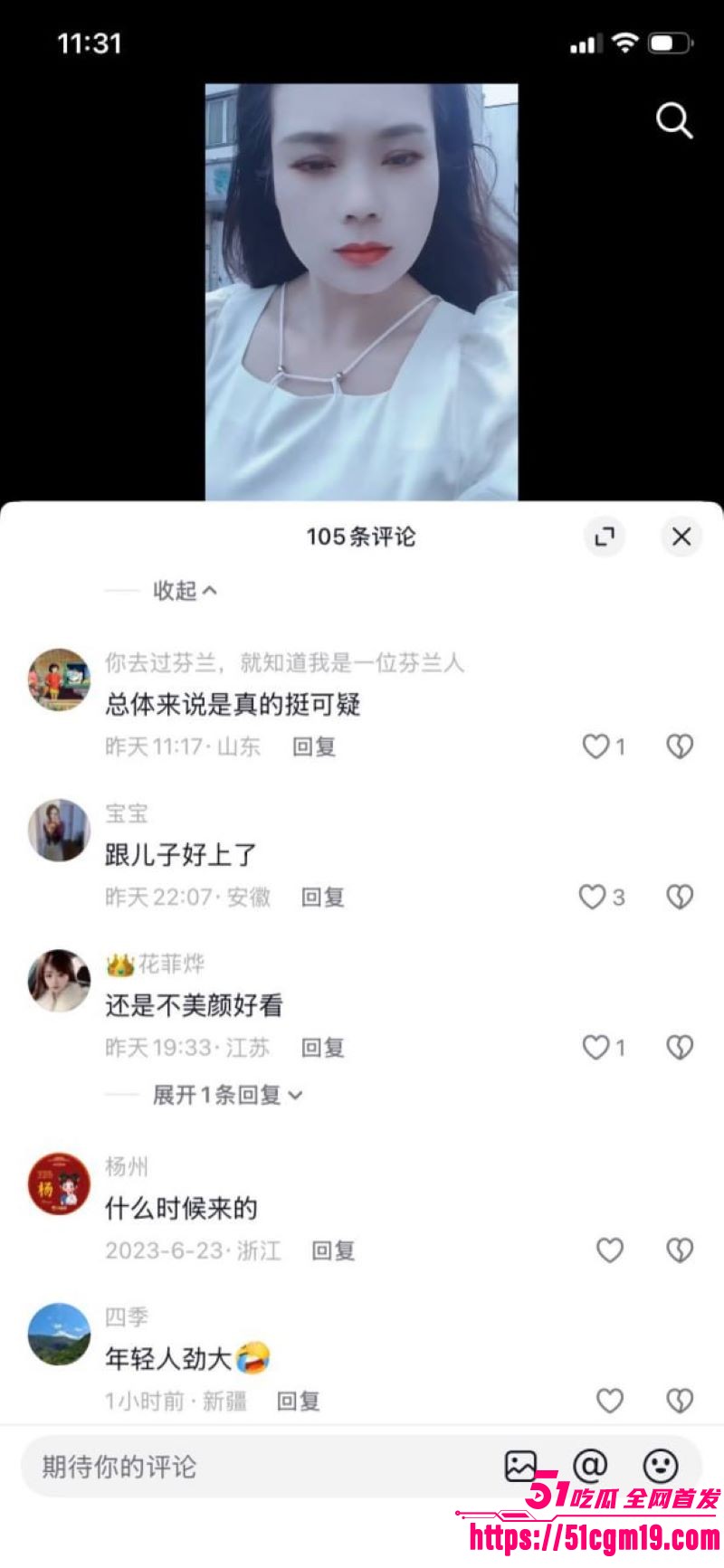The height and width of the screenshot is (1568, 724).
Task: Close the comments panel
Action: pyautogui.click(x=681, y=536)
